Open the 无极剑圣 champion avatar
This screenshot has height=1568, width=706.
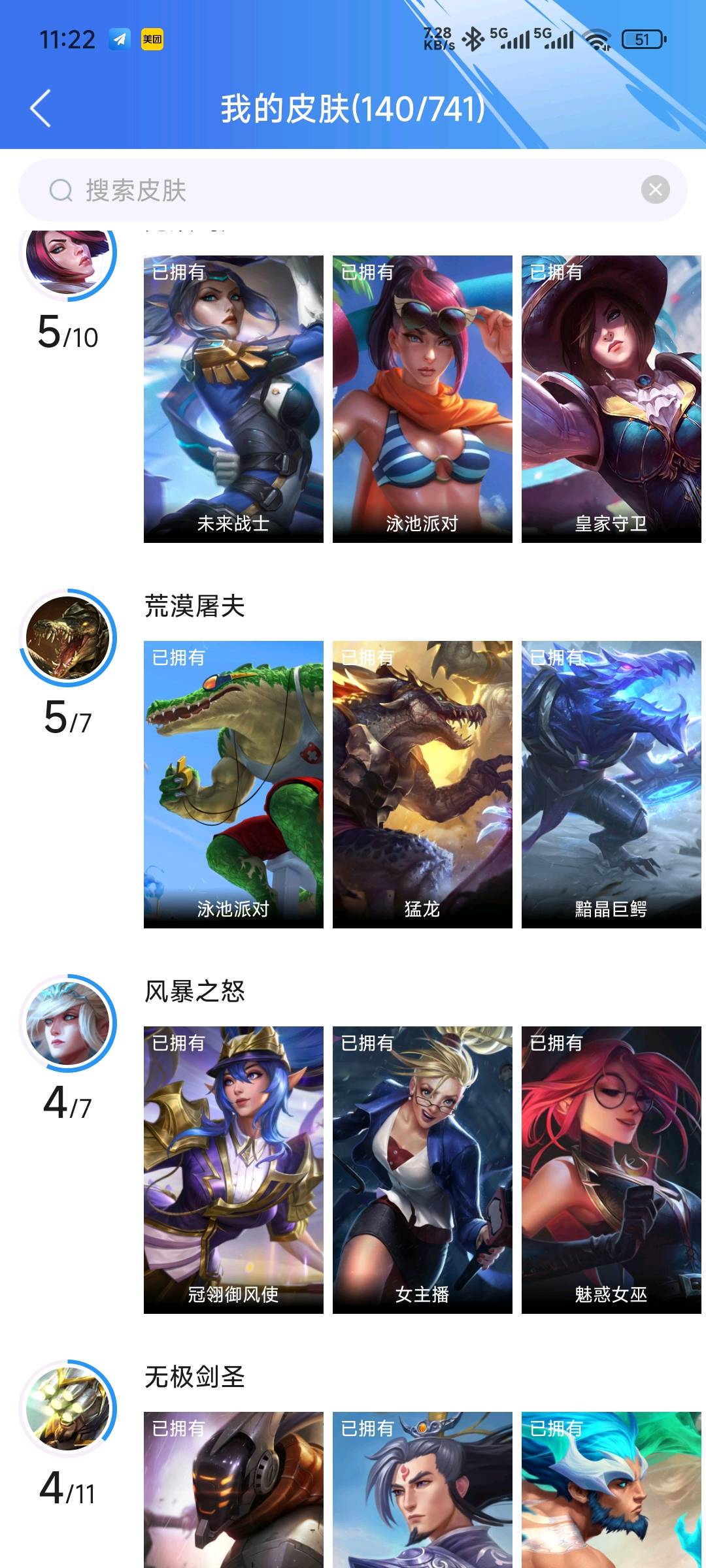tap(68, 1409)
